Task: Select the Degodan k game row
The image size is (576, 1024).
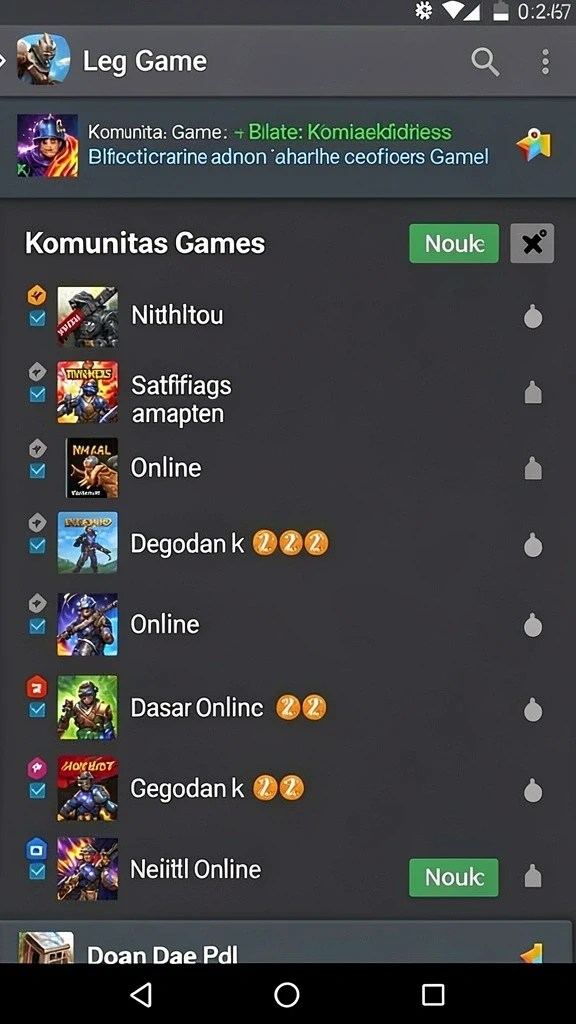Action: [288, 543]
